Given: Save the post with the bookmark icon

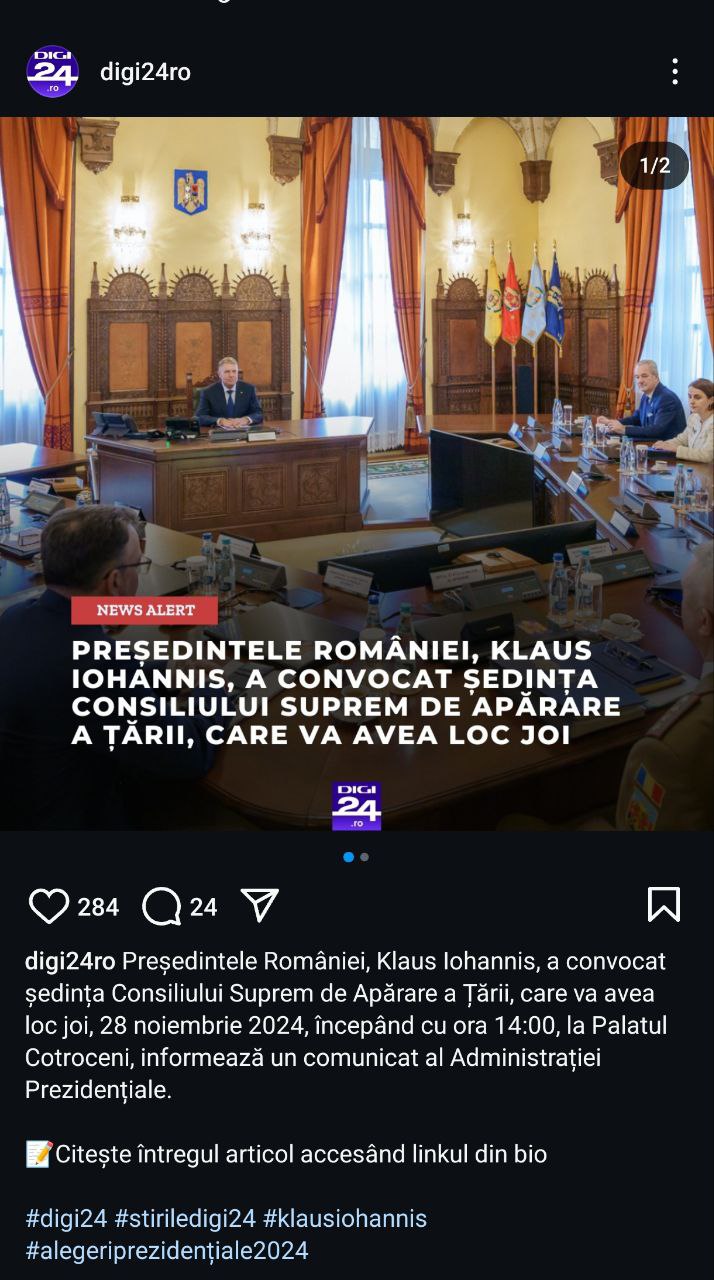Looking at the screenshot, I should tap(664, 905).
